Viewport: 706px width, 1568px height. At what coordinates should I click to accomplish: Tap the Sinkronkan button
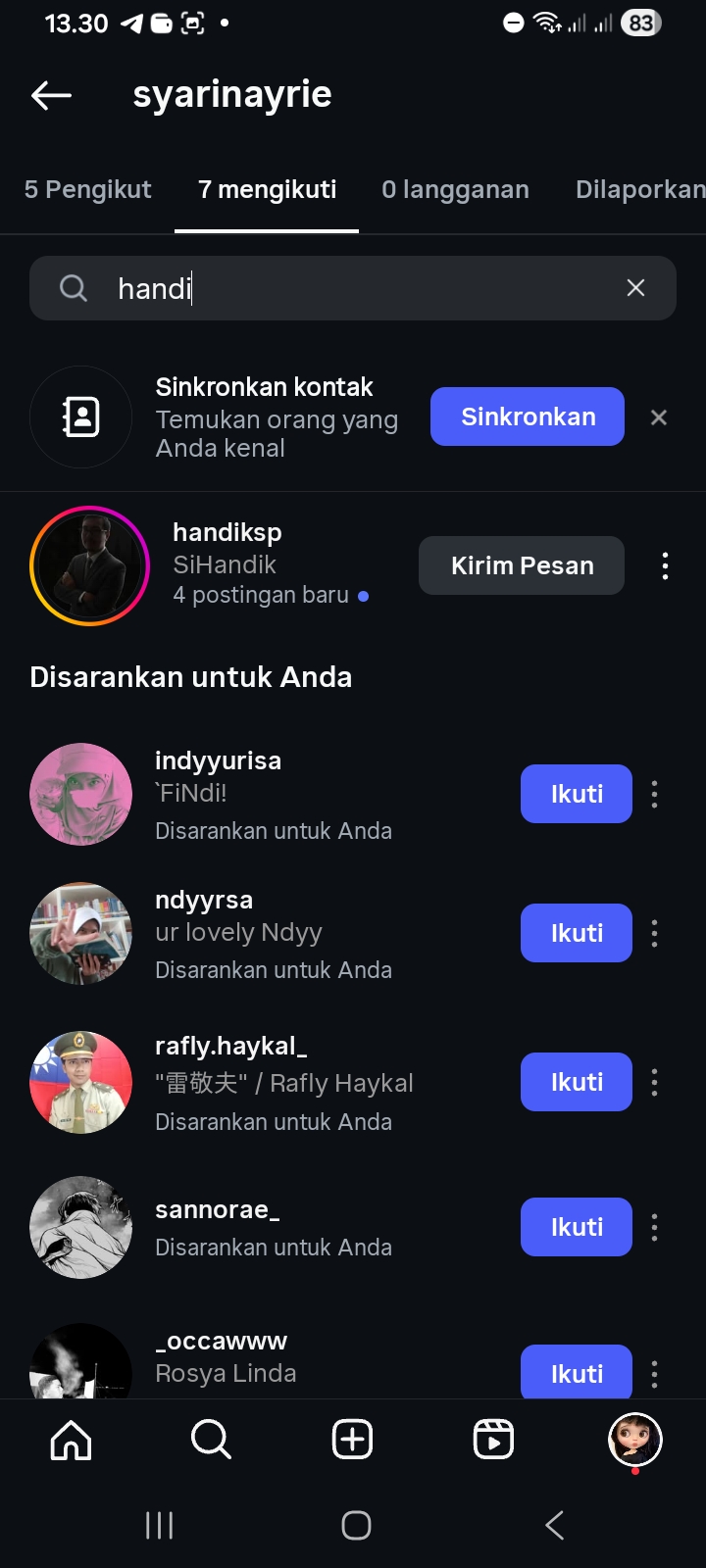tap(528, 416)
